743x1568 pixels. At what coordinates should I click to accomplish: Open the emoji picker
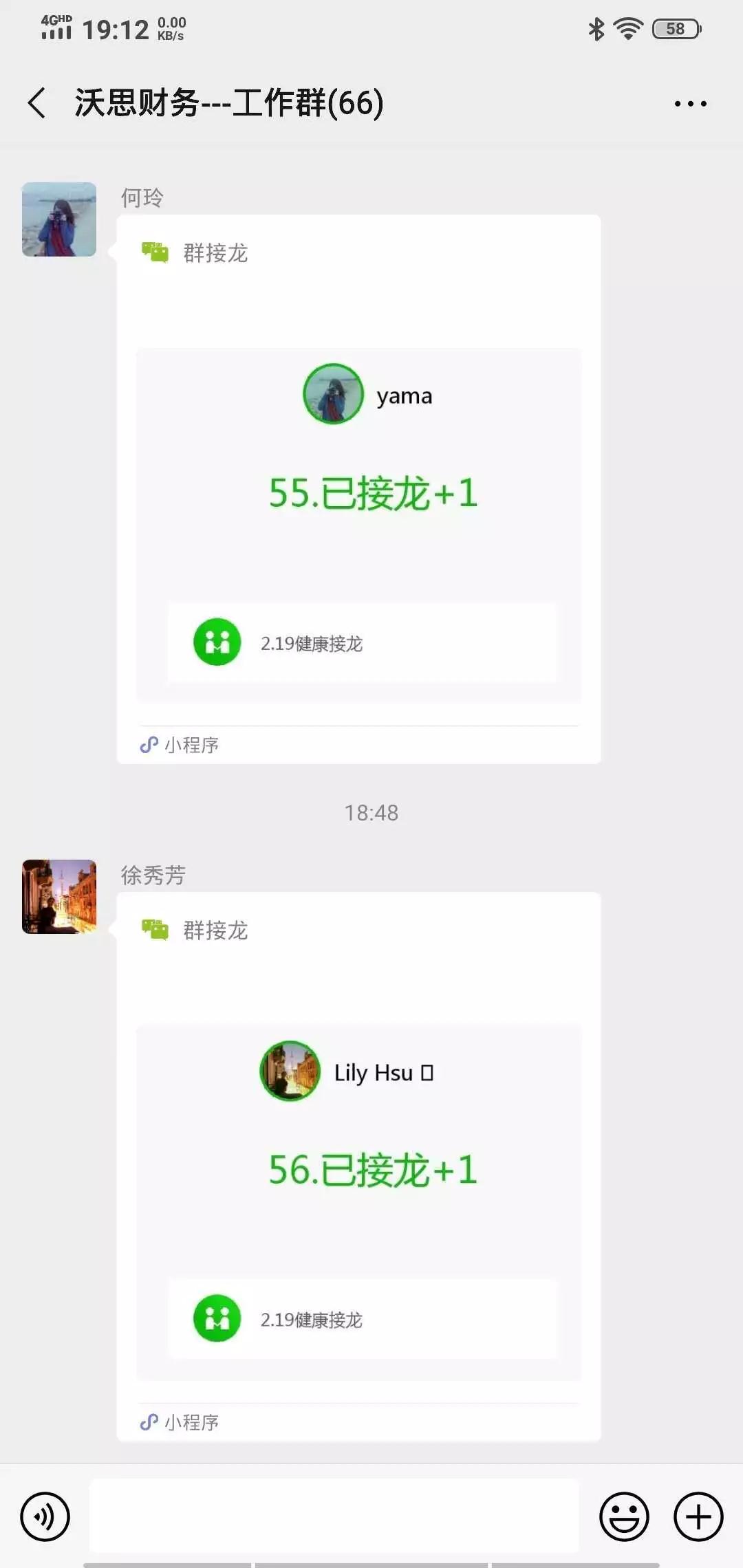point(624,1516)
